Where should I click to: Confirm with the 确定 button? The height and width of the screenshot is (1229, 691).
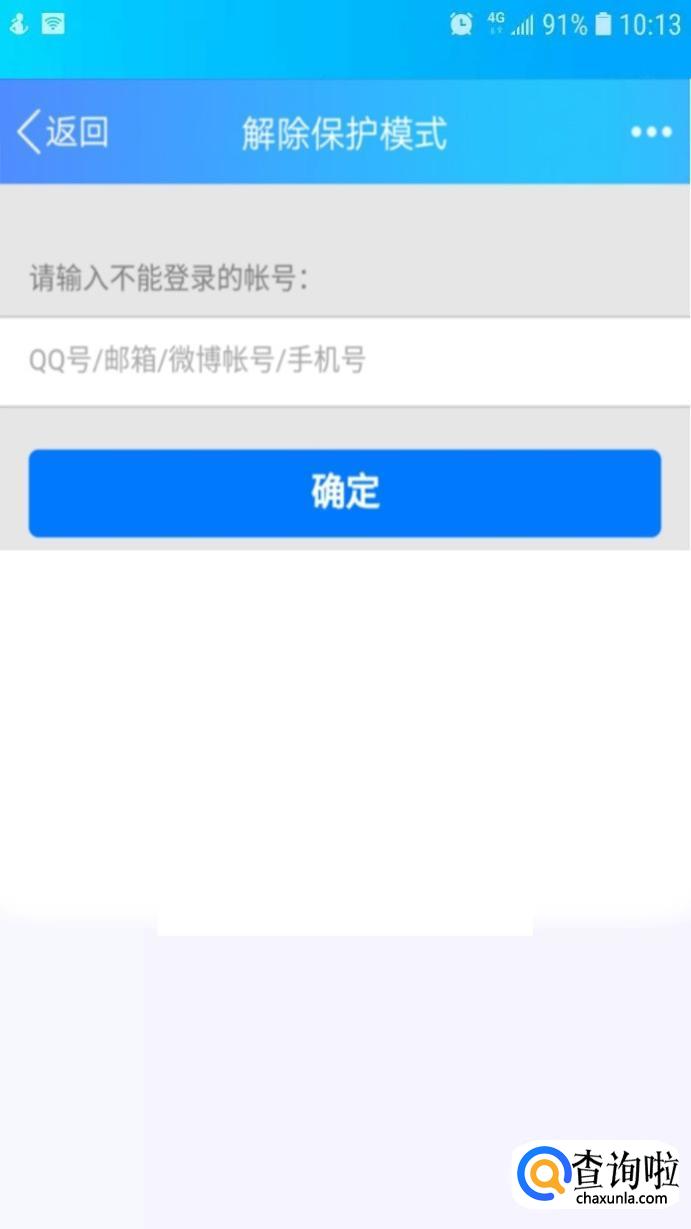(x=345, y=493)
